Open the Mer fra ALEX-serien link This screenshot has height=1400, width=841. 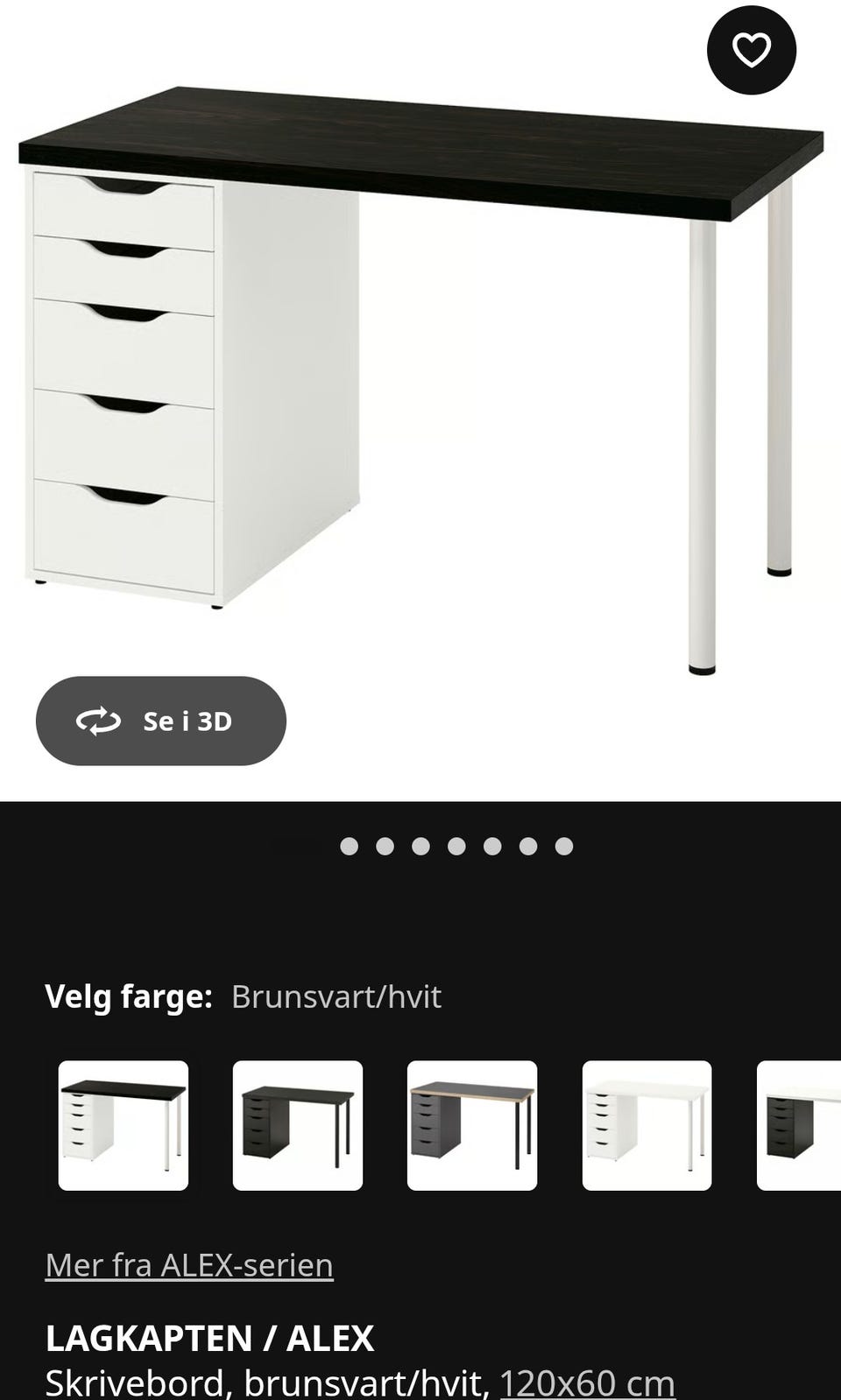[x=189, y=1265]
